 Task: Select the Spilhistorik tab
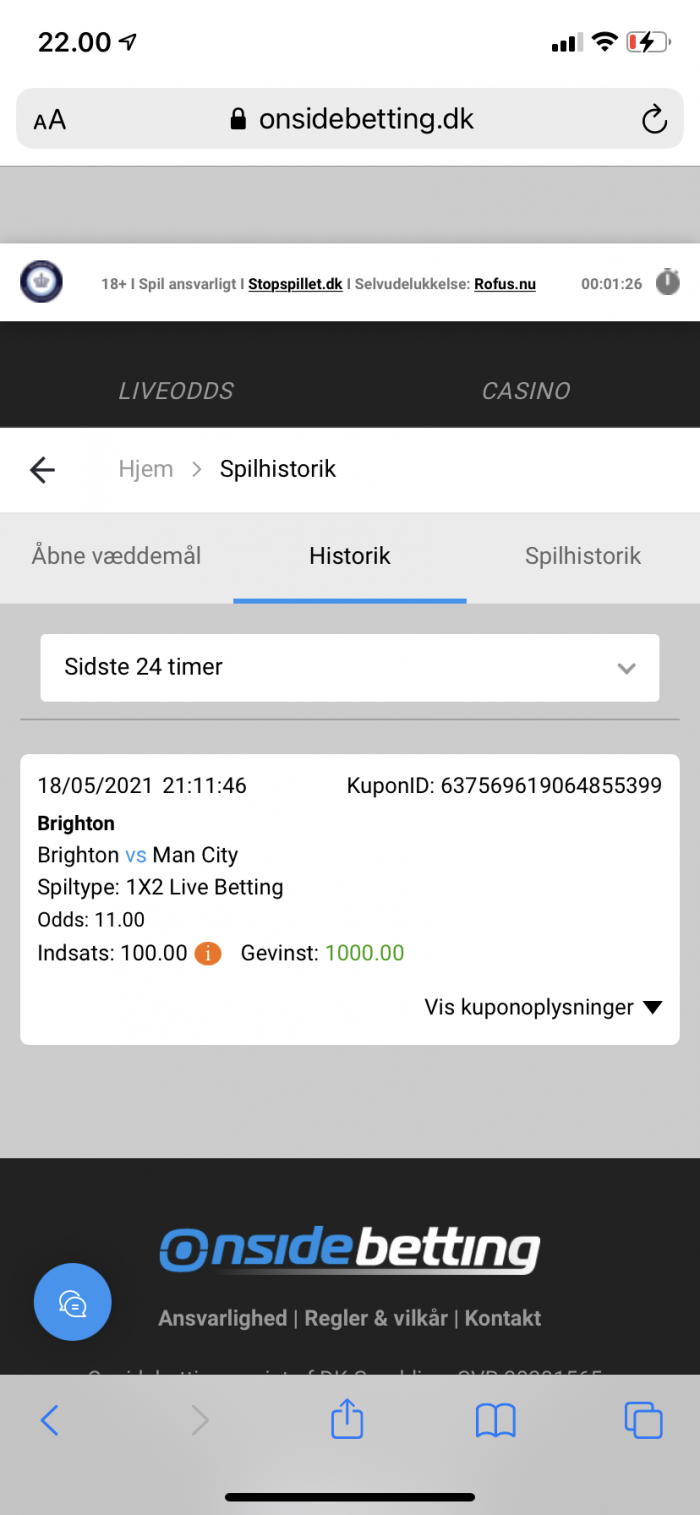point(583,556)
